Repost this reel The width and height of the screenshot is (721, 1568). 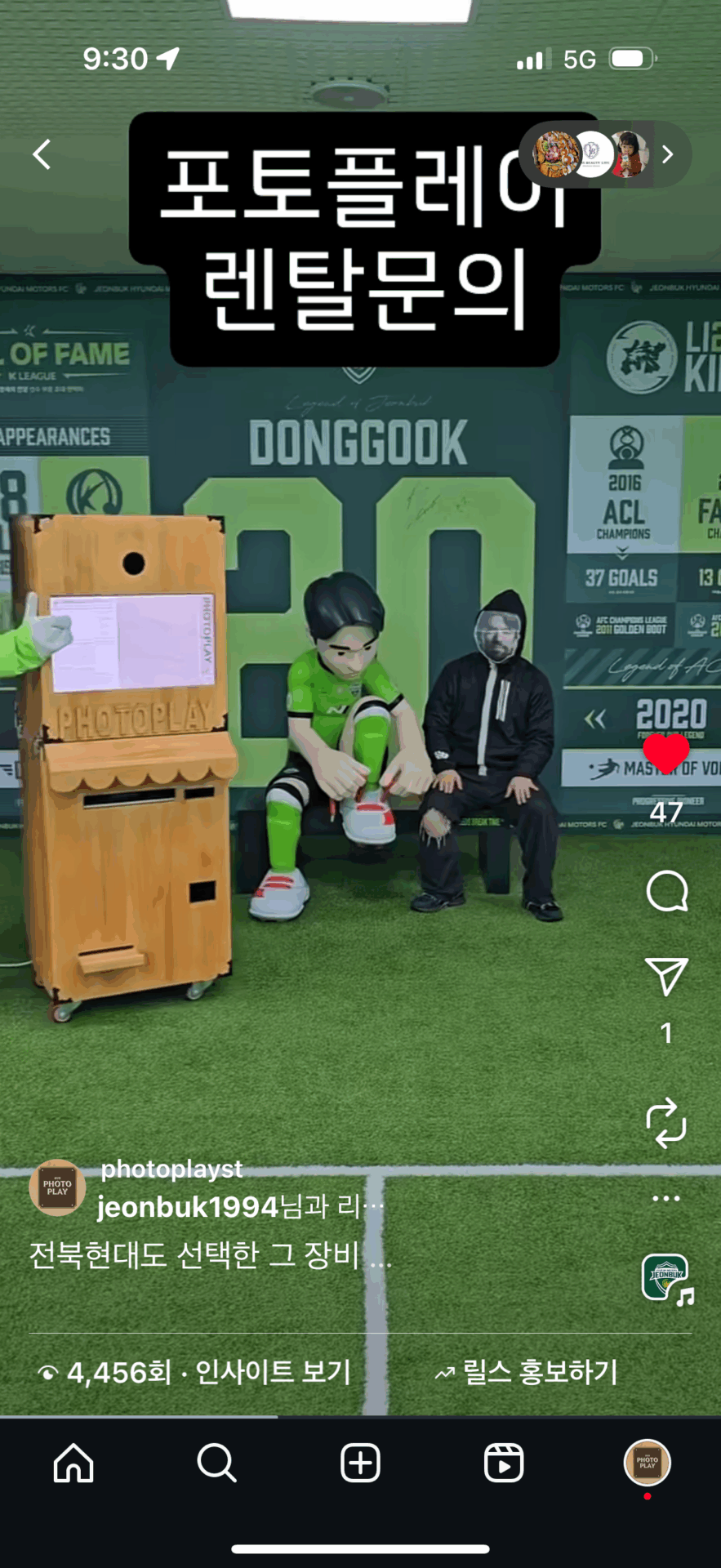[666, 1123]
